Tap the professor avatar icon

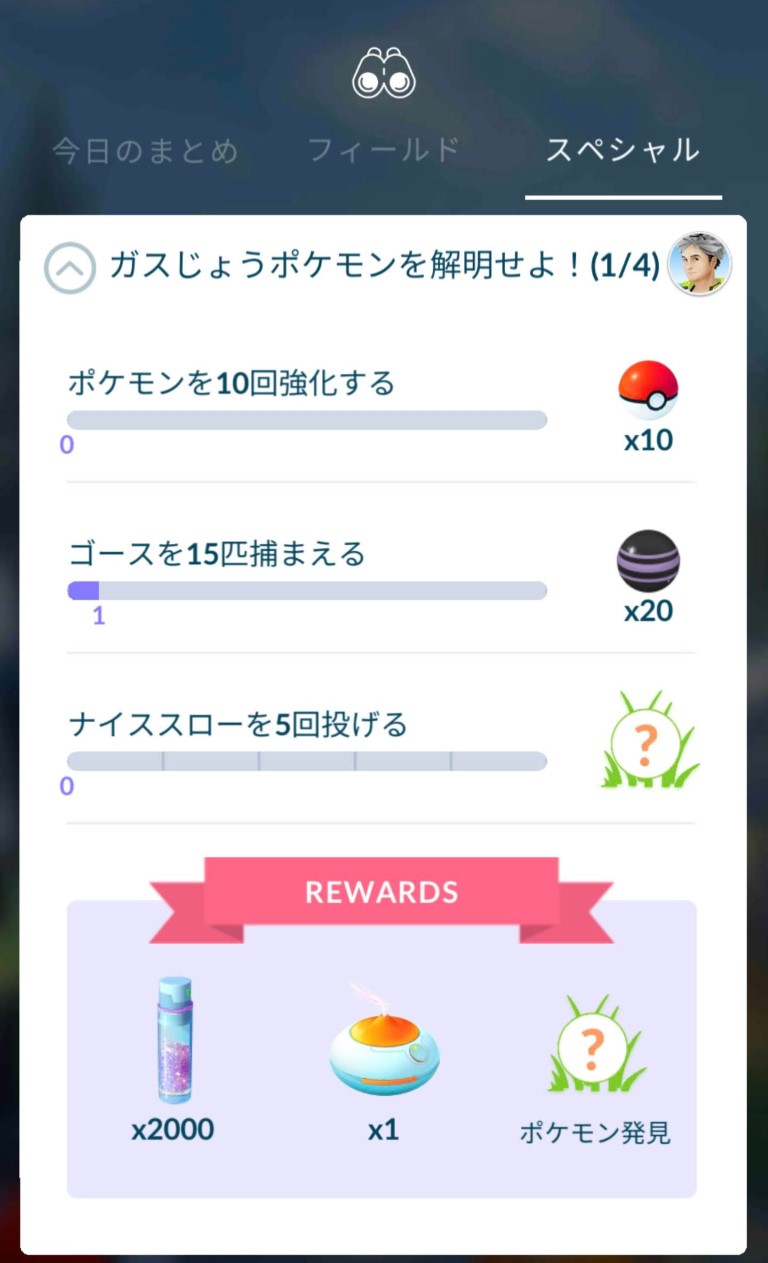(x=699, y=265)
